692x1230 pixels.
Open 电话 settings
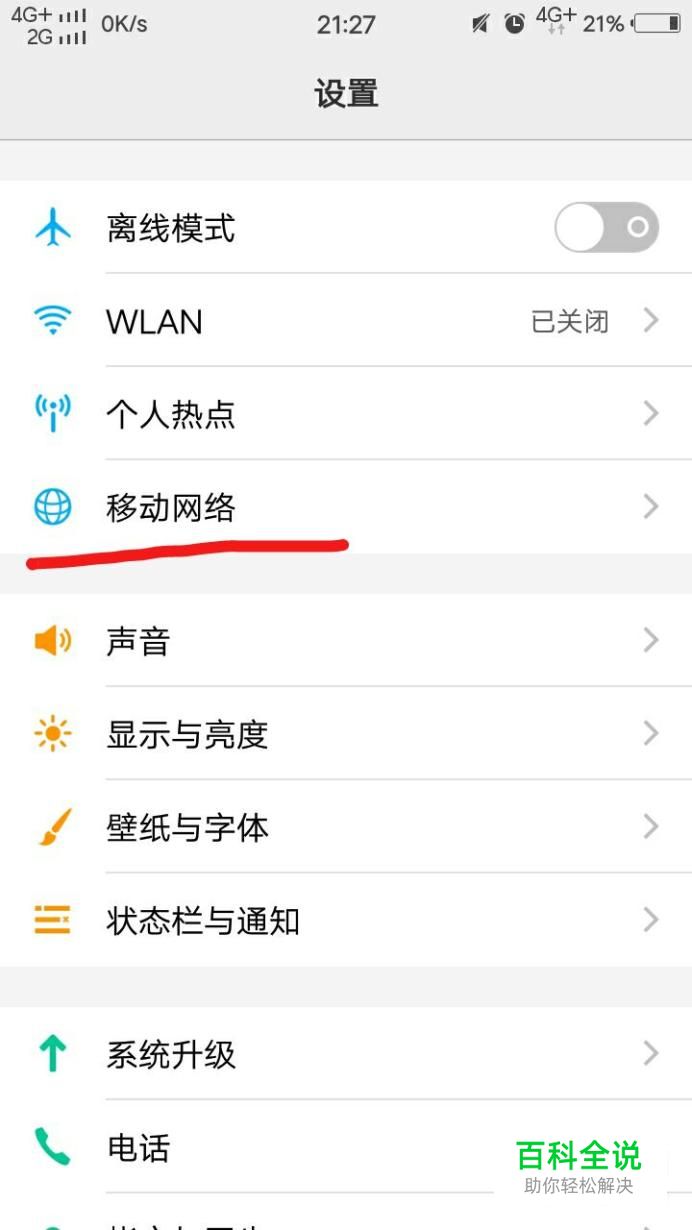click(x=300, y=1147)
